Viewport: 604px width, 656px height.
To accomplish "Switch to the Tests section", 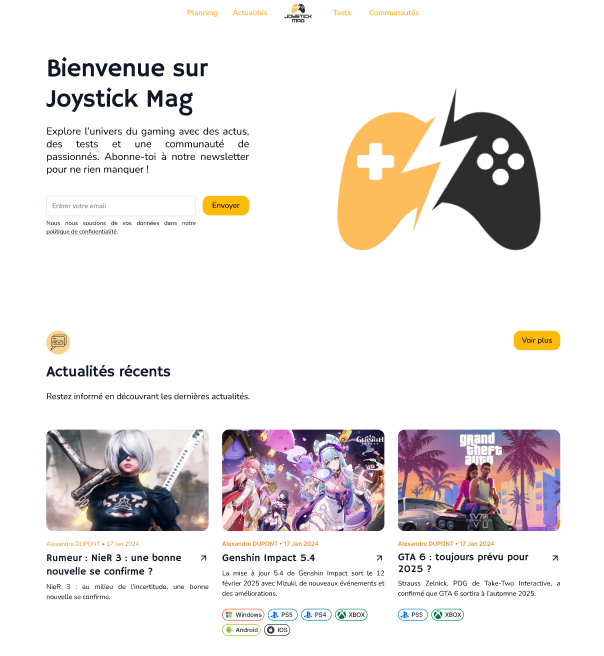I will (x=342, y=13).
